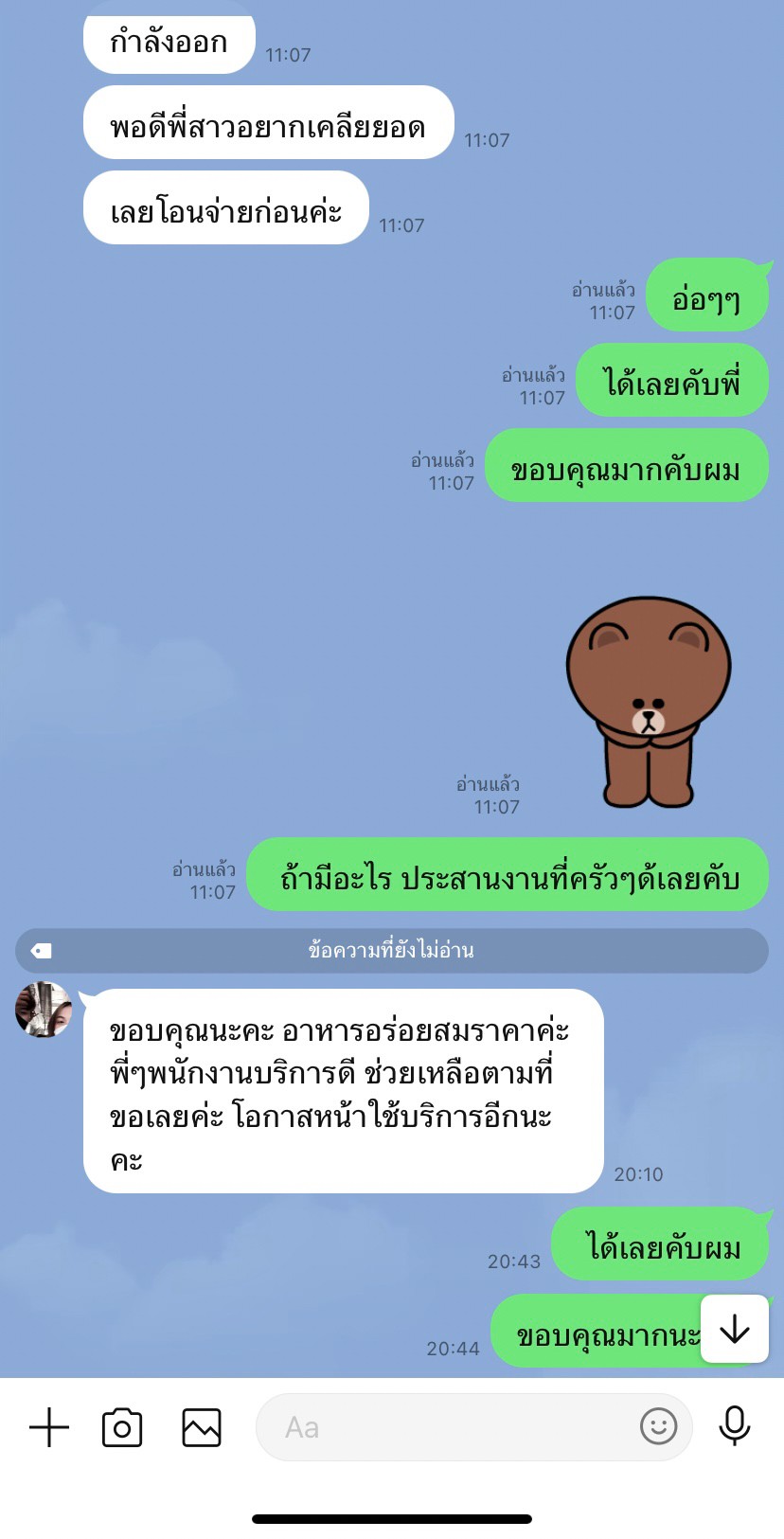Screen dimensions: 784x1539
Task: Open the plus attachment menu
Action: point(49,1427)
